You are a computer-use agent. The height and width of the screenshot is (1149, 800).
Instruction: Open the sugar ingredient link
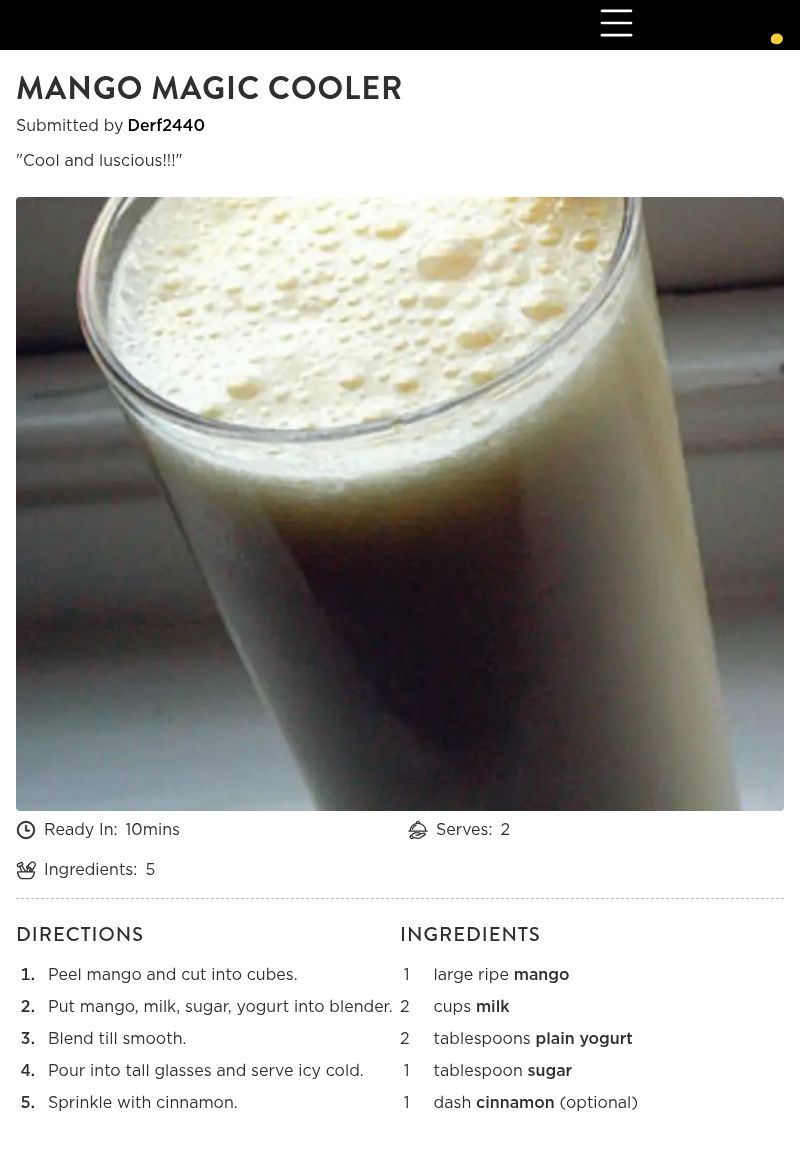pos(549,1070)
